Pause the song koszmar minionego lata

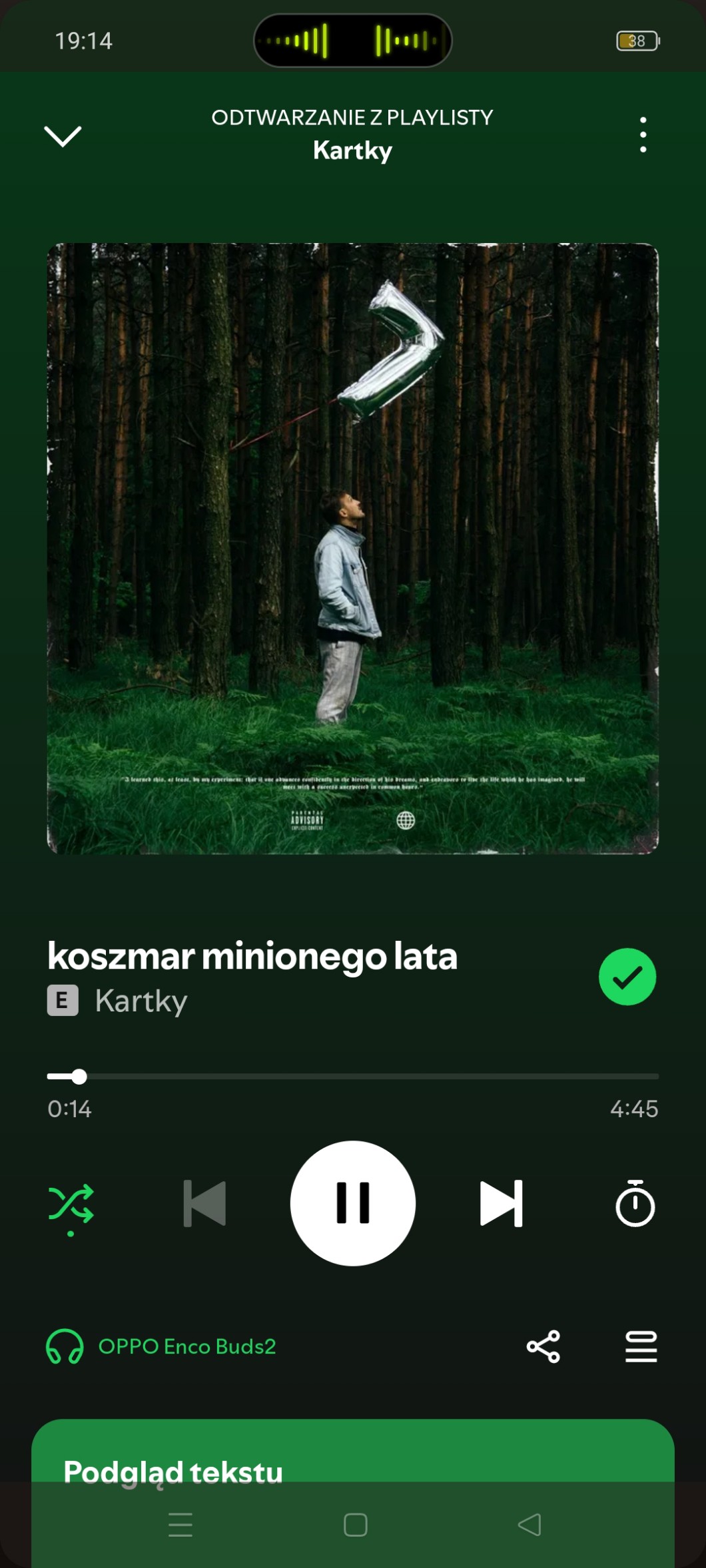pyautogui.click(x=353, y=1203)
